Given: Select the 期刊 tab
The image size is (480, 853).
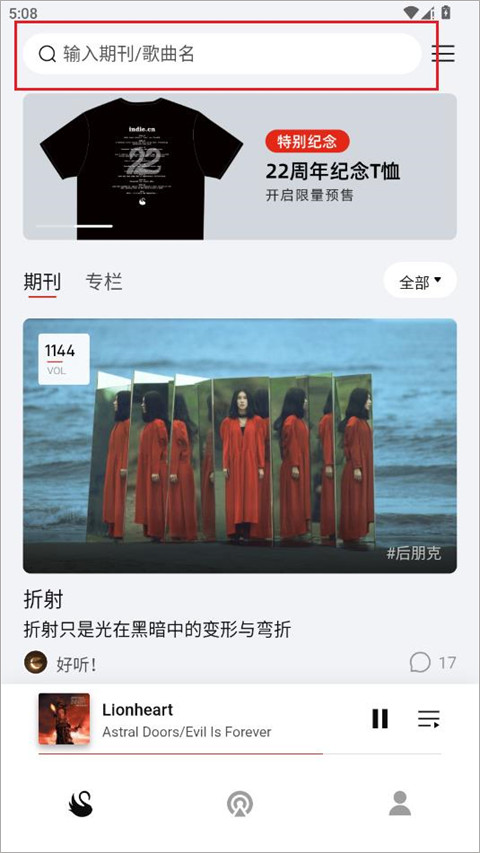Looking at the screenshot, I should pyautogui.click(x=42, y=283).
